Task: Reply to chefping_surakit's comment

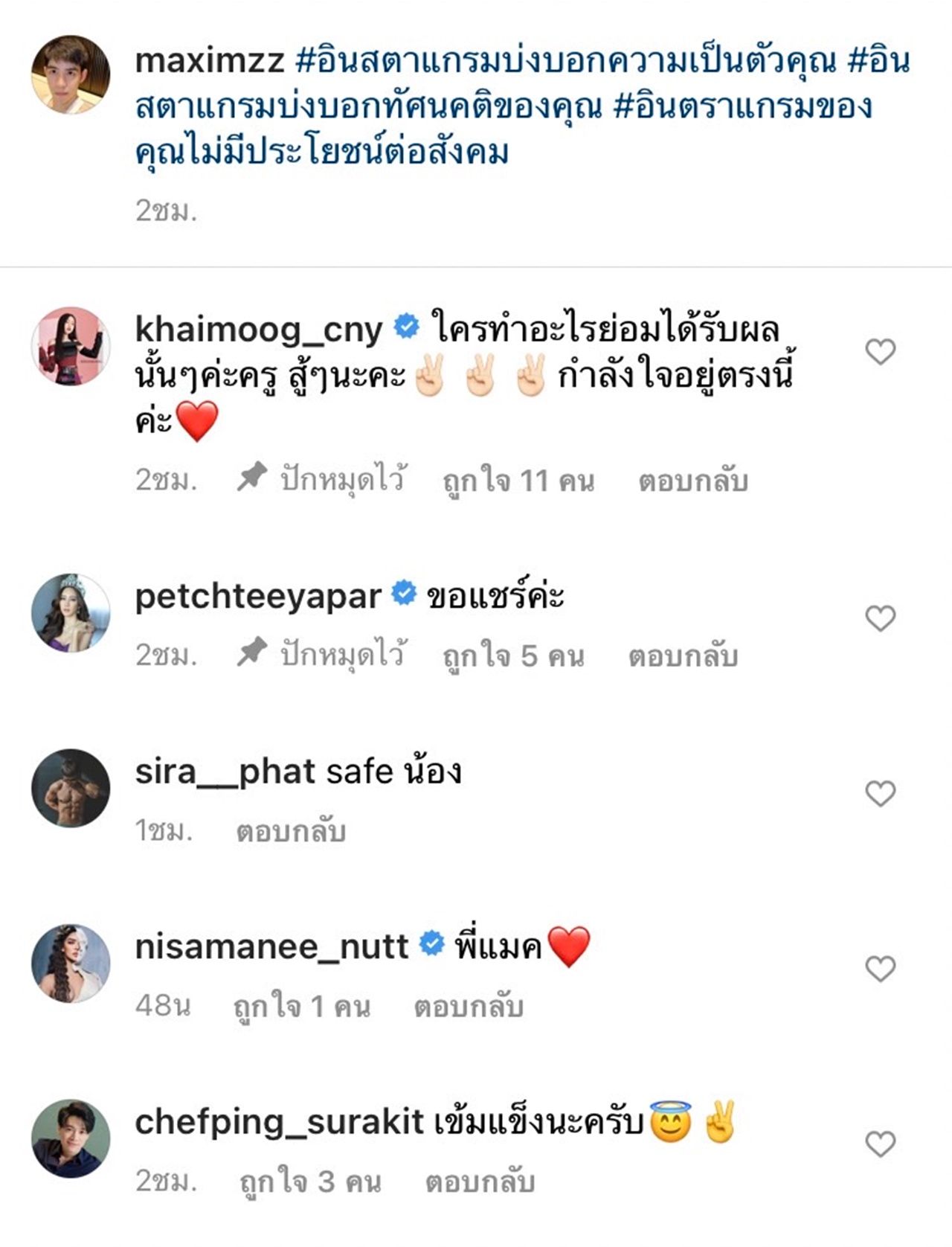Action: (480, 1182)
